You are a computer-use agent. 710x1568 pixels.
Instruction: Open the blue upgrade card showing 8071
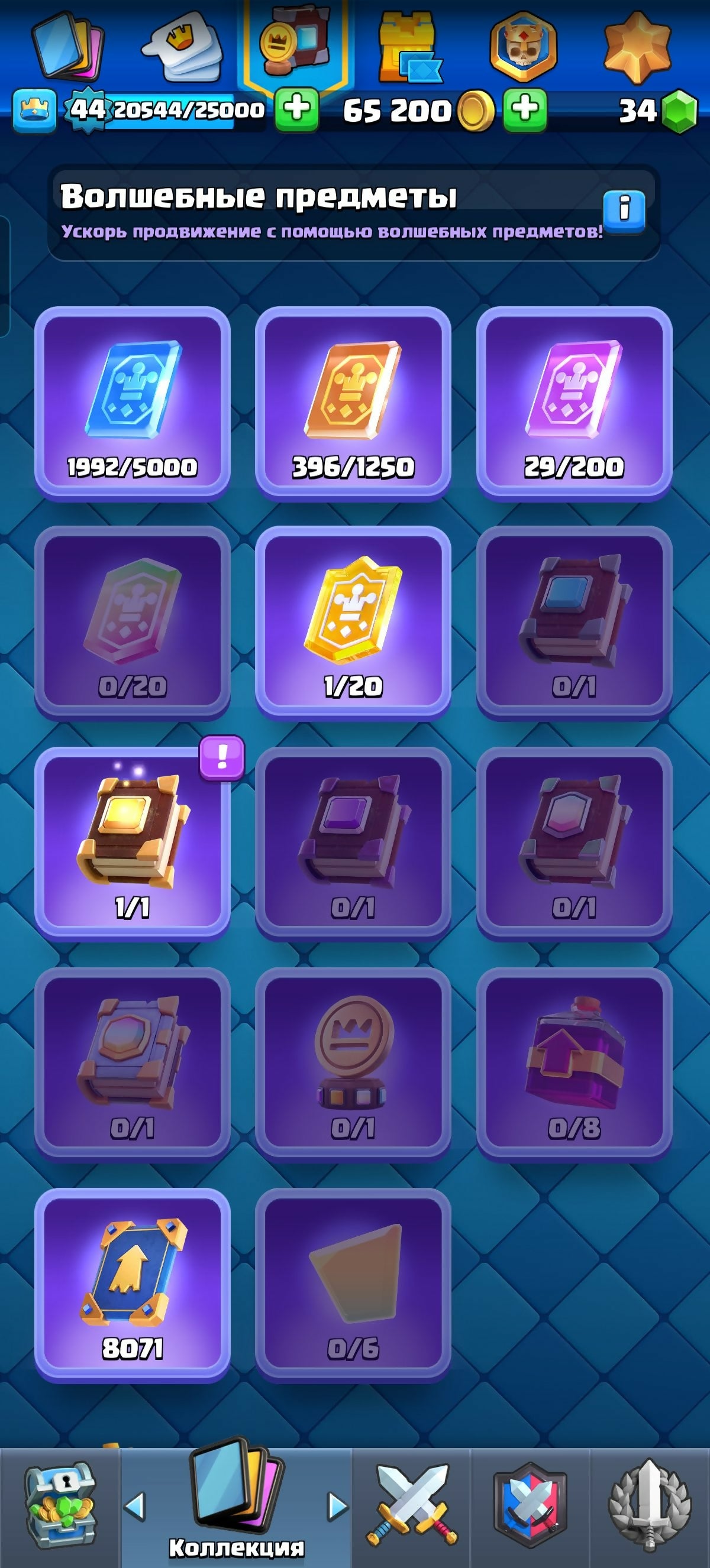132,1284
